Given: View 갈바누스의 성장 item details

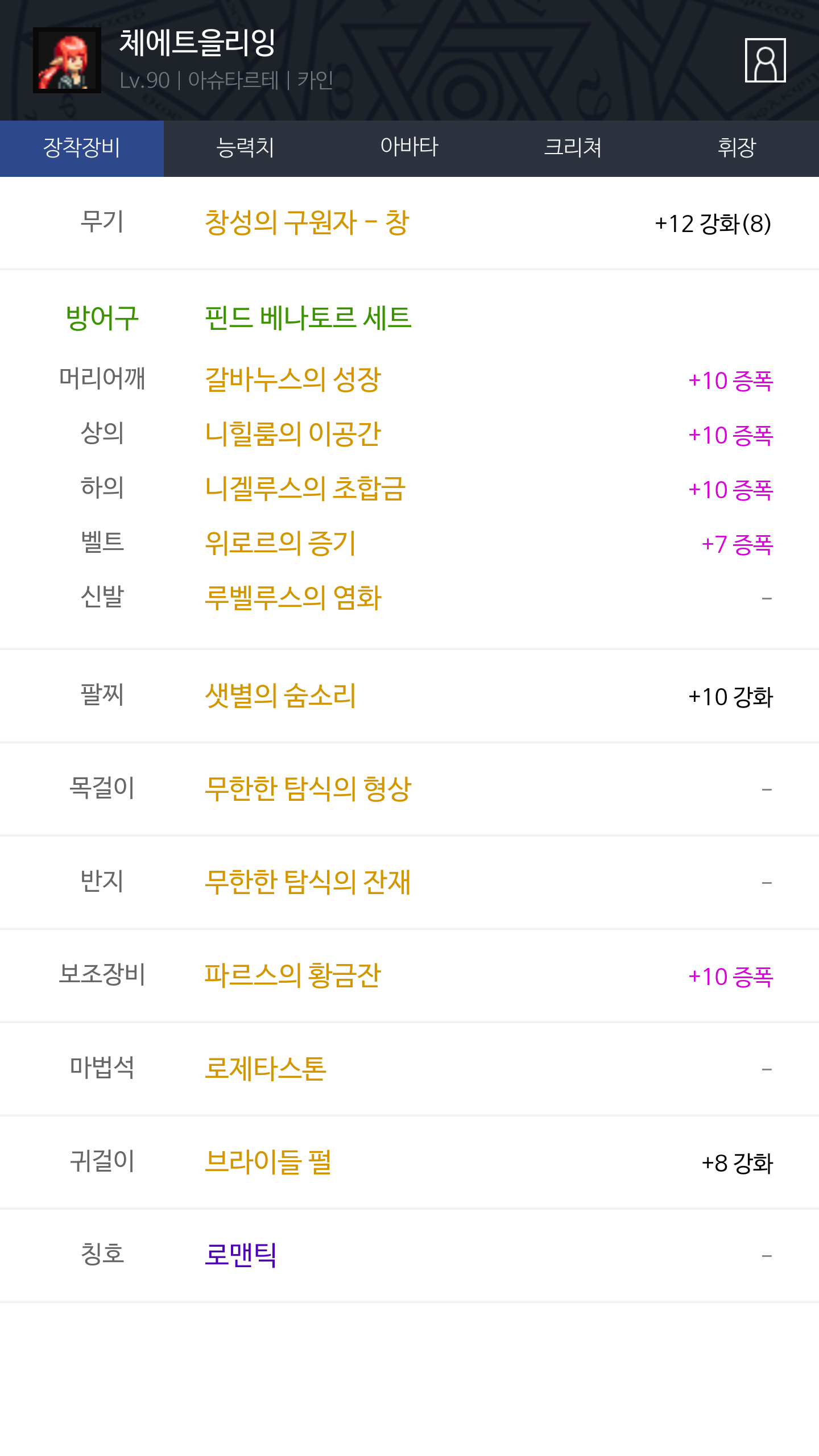Looking at the screenshot, I should (x=293, y=379).
